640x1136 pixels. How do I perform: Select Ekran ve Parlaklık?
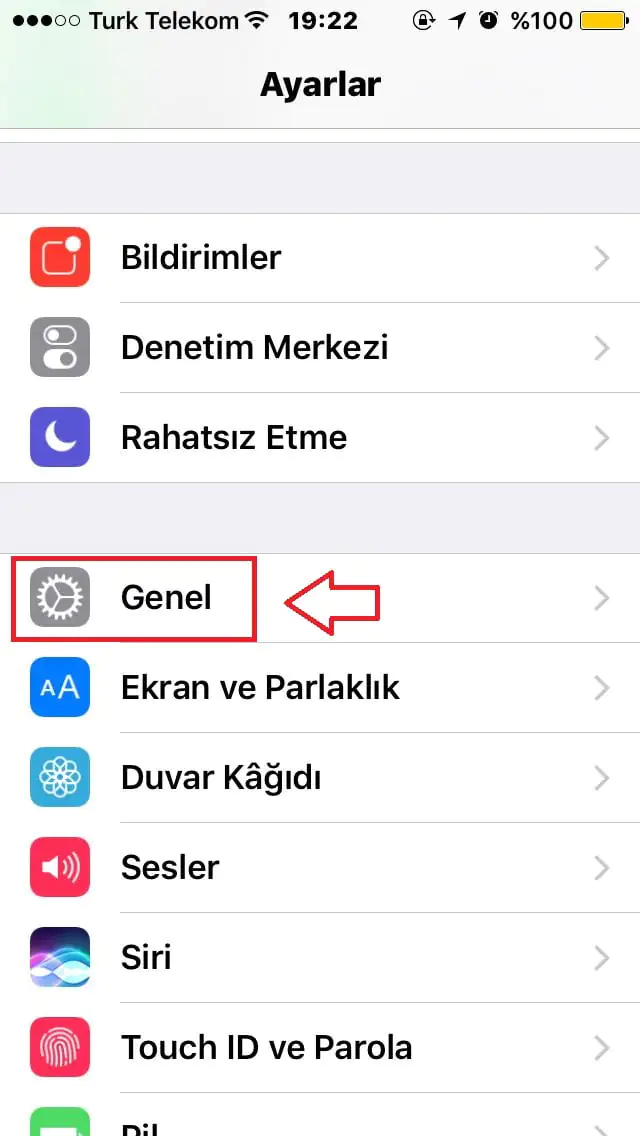320,688
